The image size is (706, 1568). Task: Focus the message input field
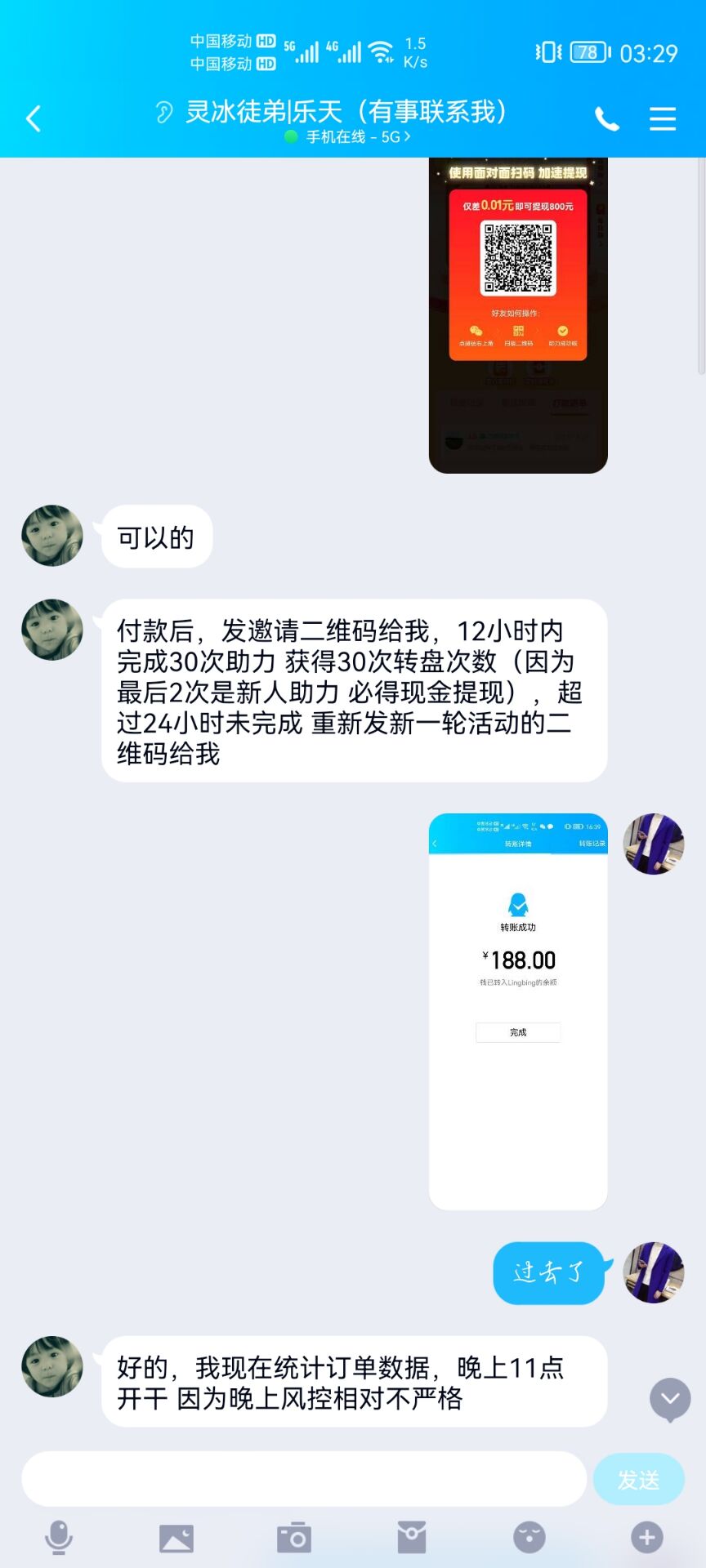tap(304, 1479)
